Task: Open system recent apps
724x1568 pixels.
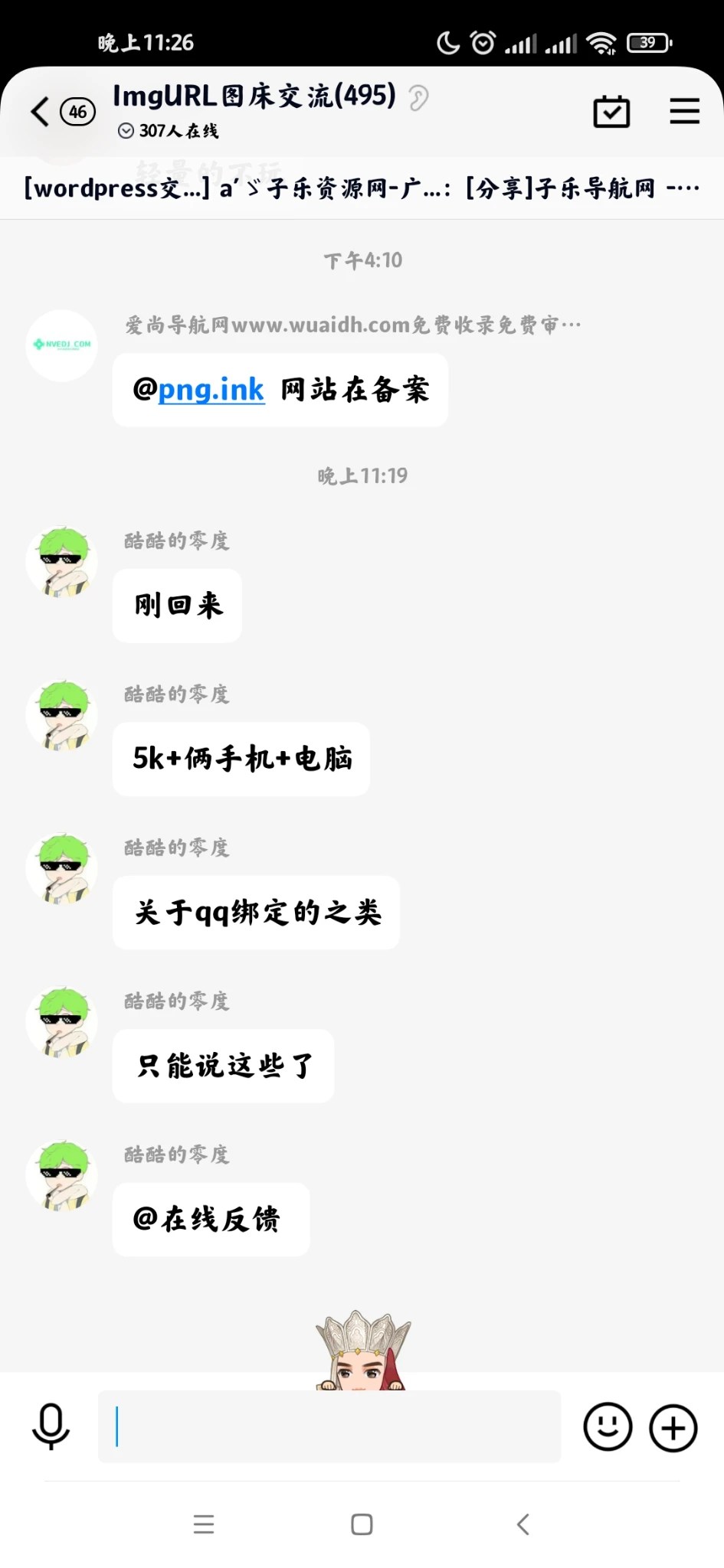Action: pos(204,1524)
